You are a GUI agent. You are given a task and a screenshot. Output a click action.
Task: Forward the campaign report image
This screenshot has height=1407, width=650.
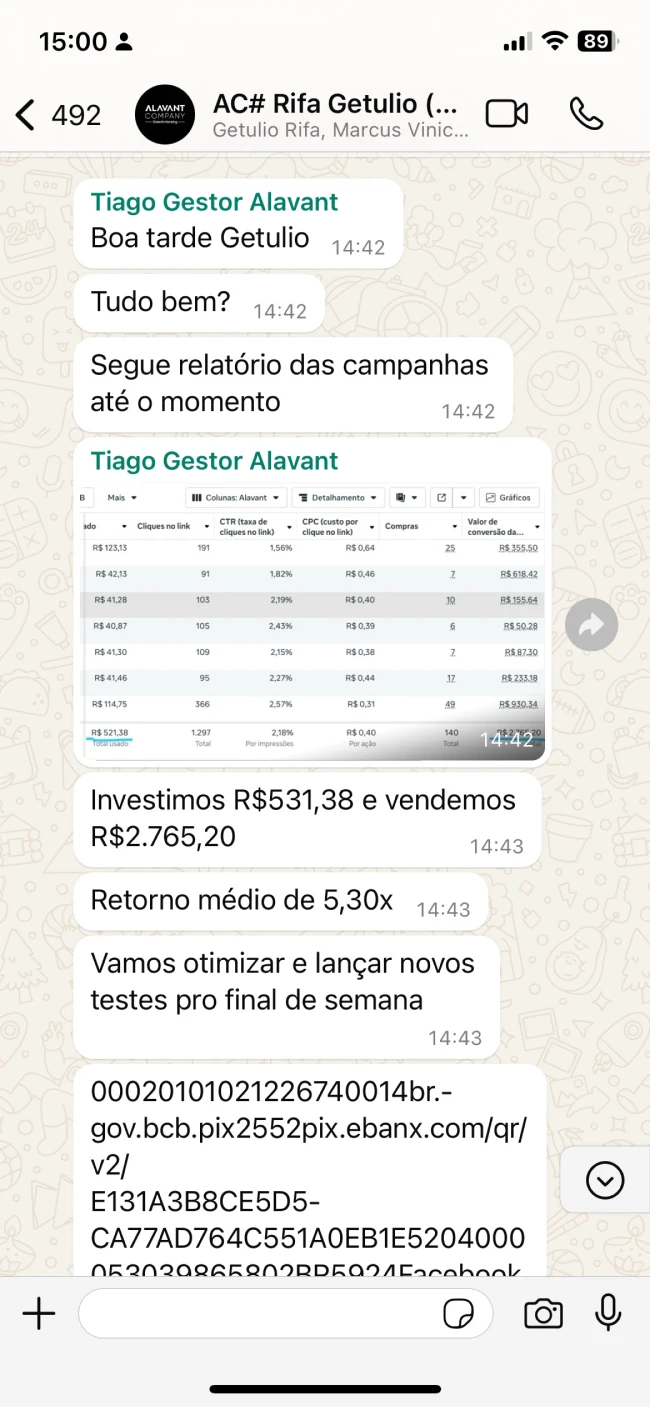pos(591,626)
